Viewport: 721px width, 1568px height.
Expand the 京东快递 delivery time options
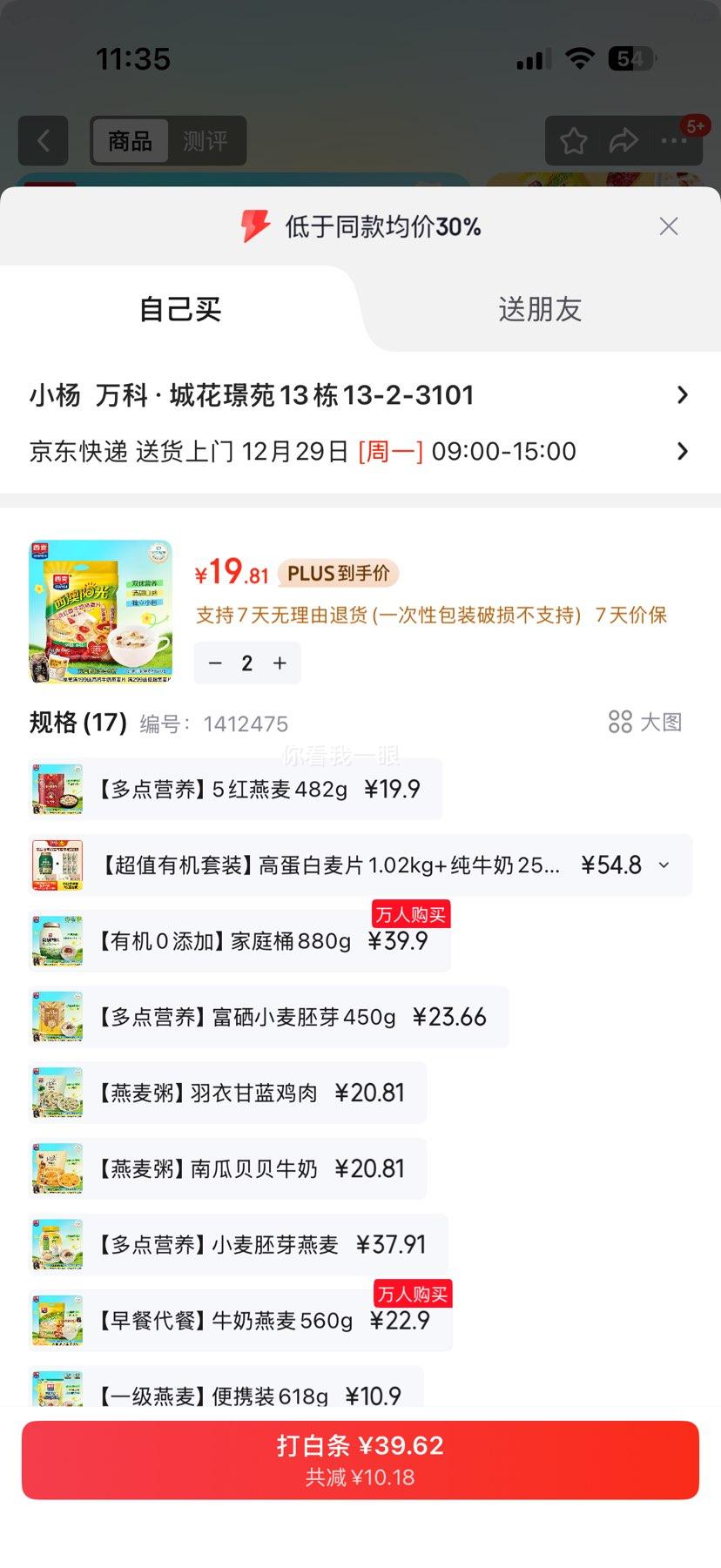683,451
